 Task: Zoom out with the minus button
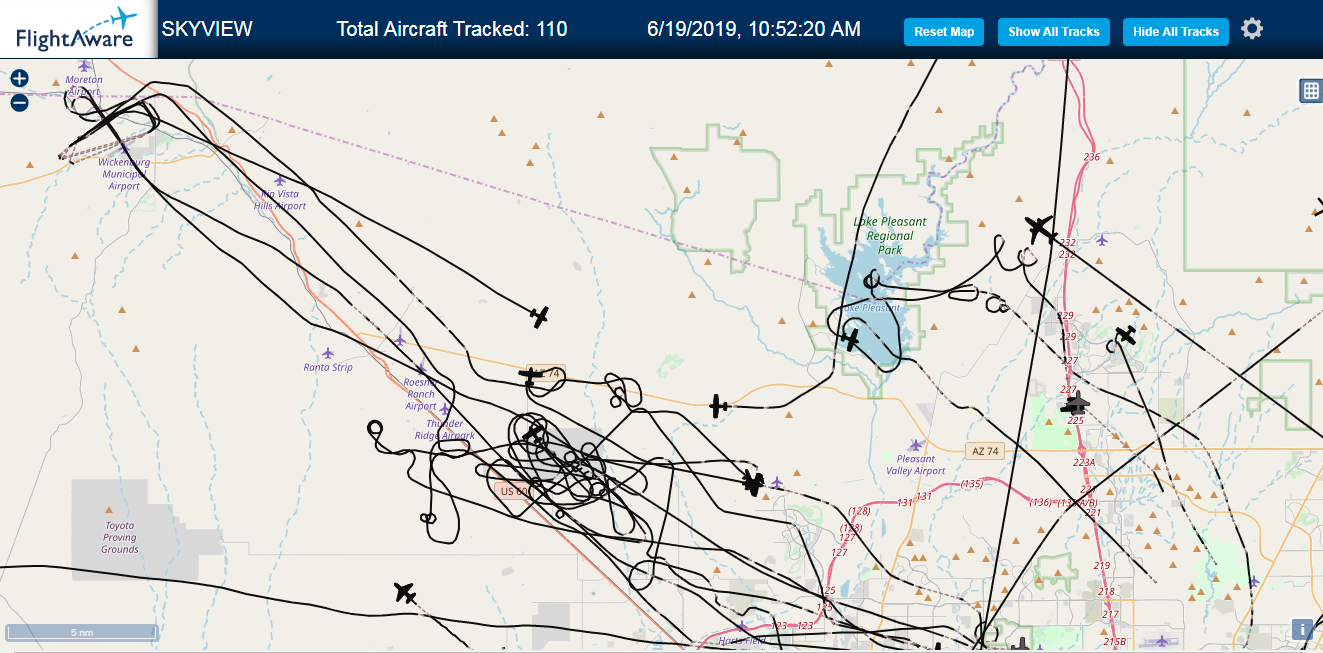click(x=19, y=102)
